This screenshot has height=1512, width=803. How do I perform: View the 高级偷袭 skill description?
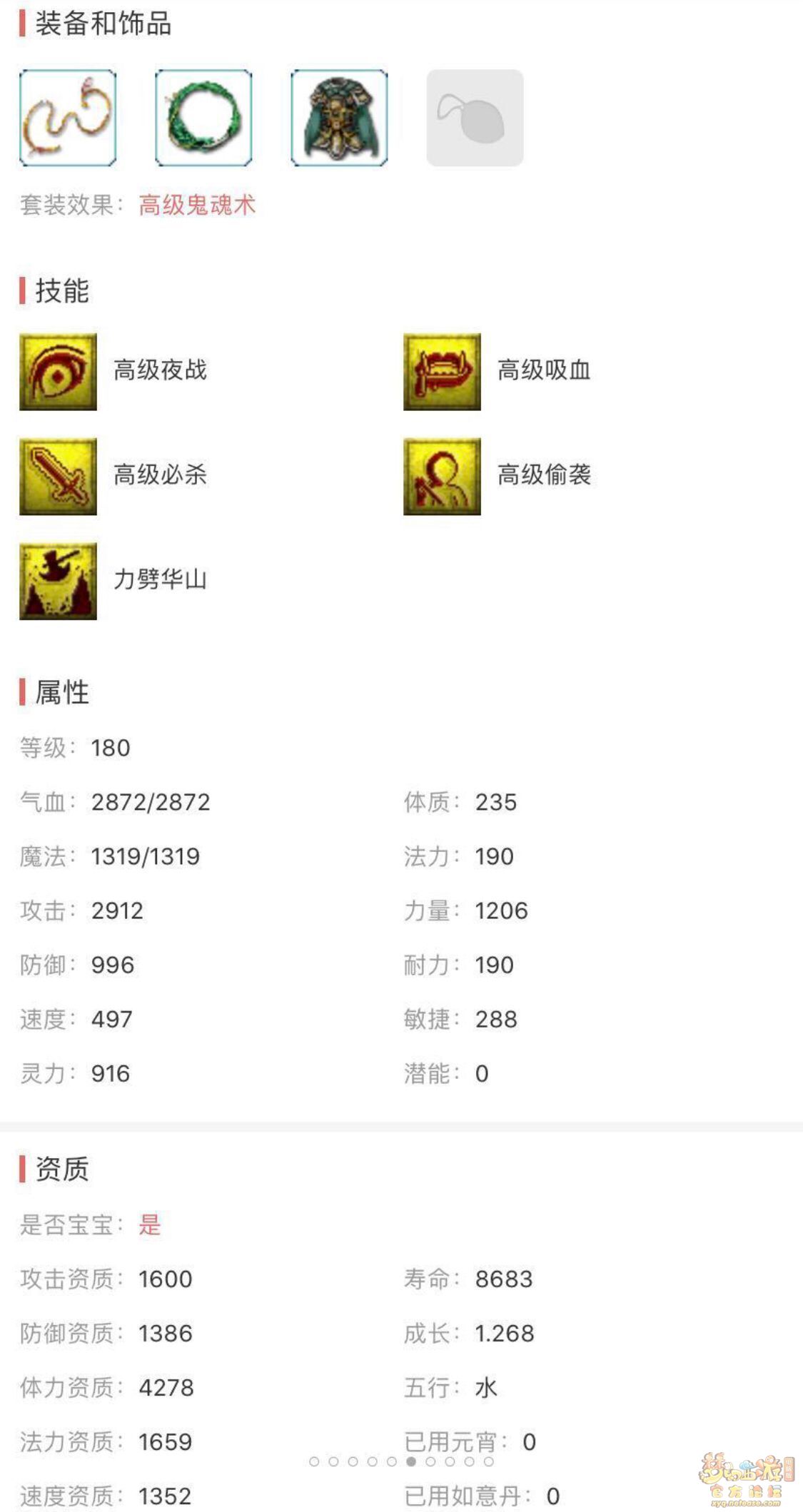442,476
